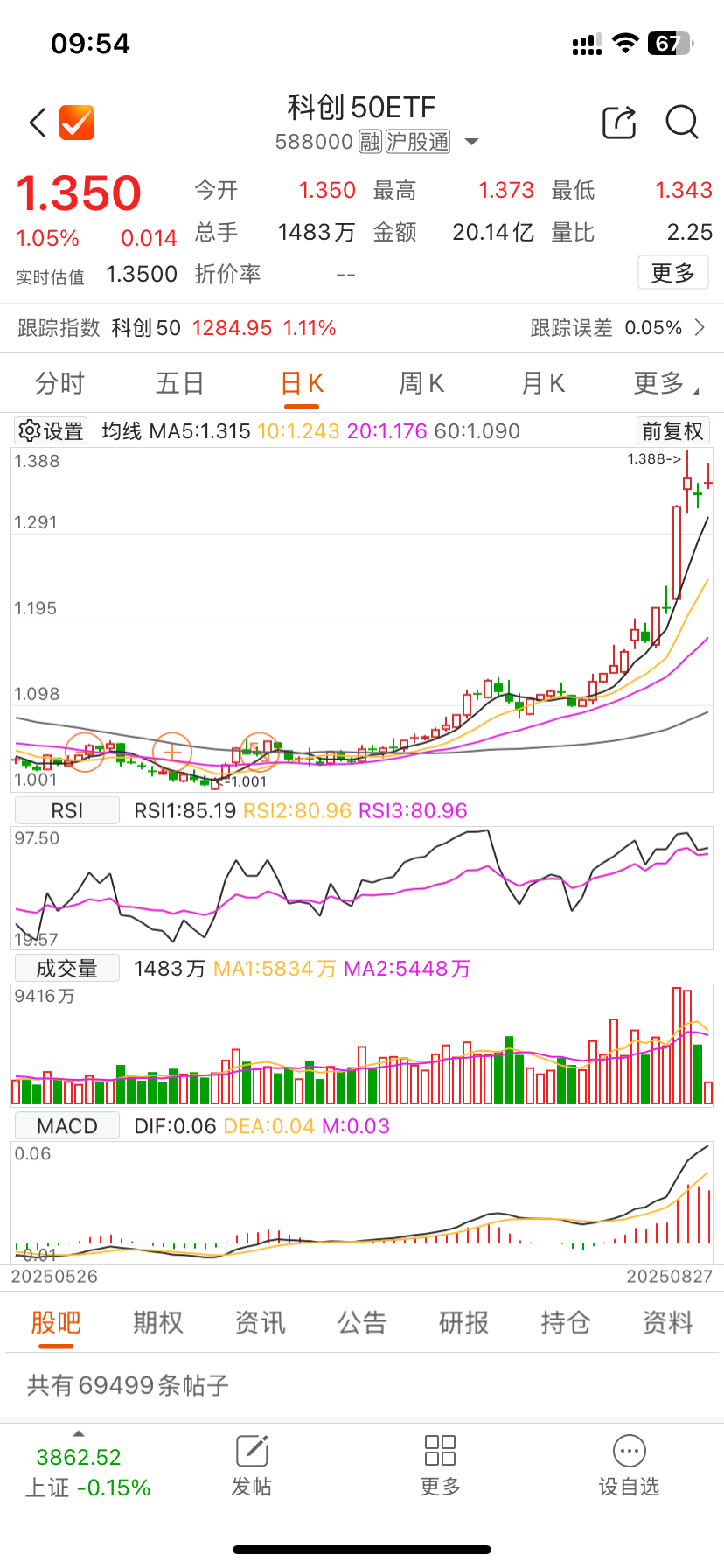The height and width of the screenshot is (1568, 724).
Task: Change the 前复权 adjustment mode
Action: point(672,431)
